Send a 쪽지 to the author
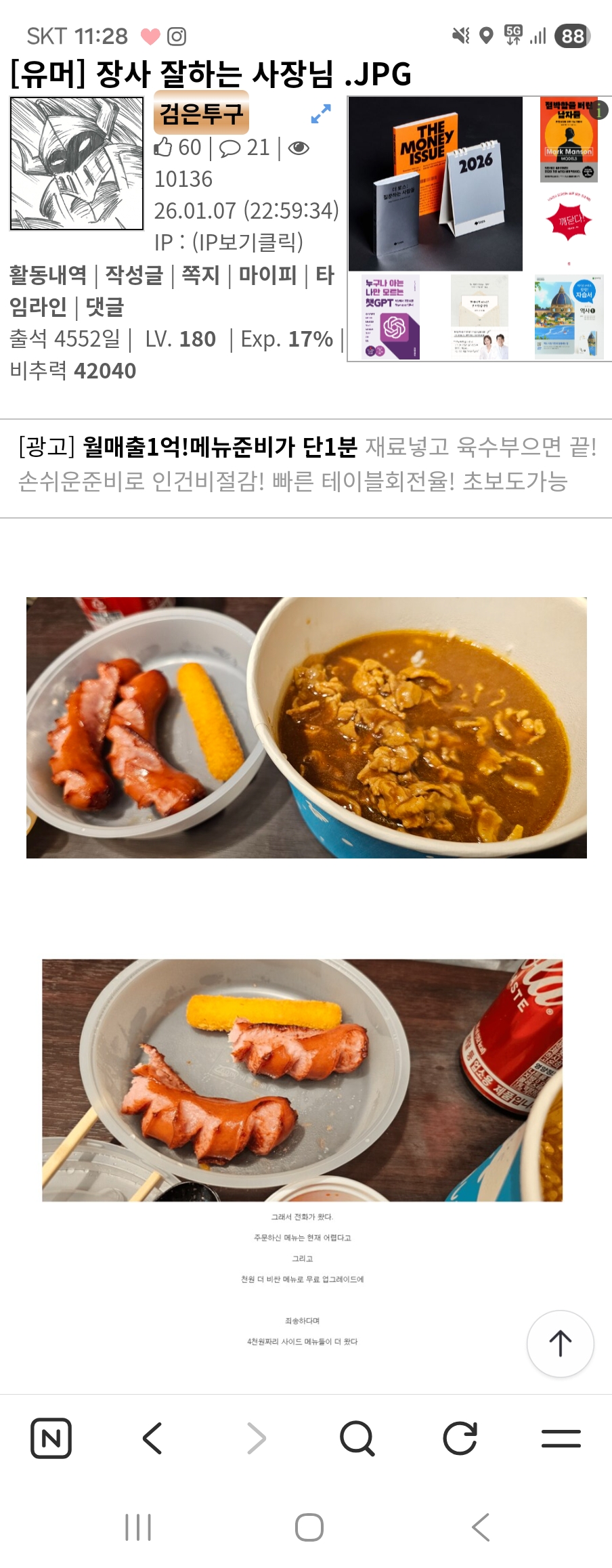The height and width of the screenshot is (1568, 612). click(200, 275)
